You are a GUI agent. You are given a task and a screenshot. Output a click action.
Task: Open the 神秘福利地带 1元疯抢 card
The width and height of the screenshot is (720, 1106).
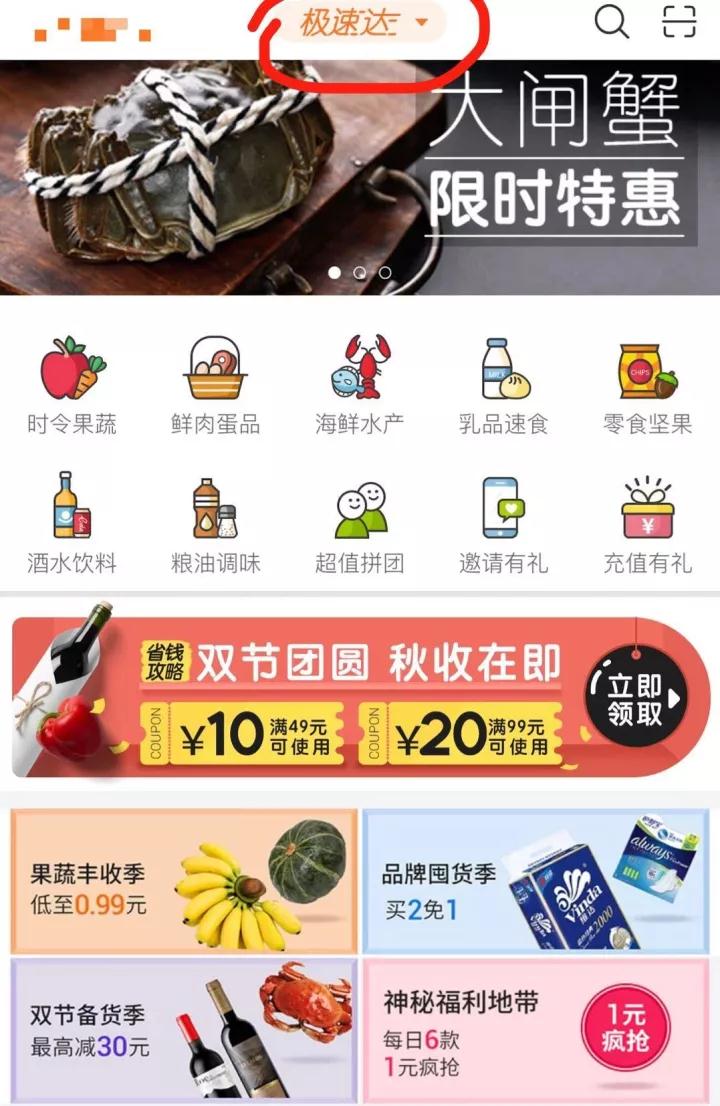click(x=535, y=1031)
